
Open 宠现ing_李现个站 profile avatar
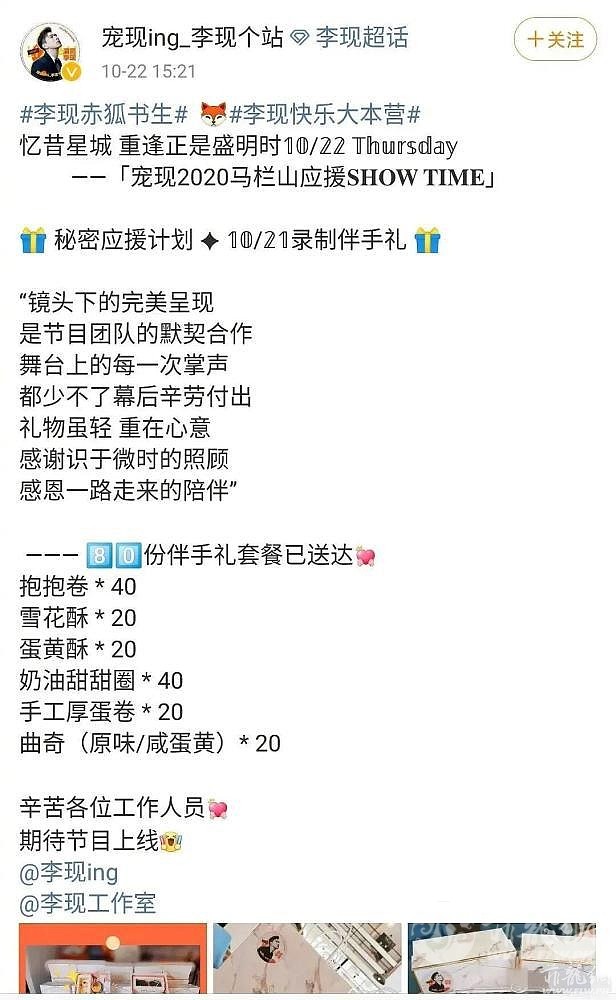click(x=51, y=52)
